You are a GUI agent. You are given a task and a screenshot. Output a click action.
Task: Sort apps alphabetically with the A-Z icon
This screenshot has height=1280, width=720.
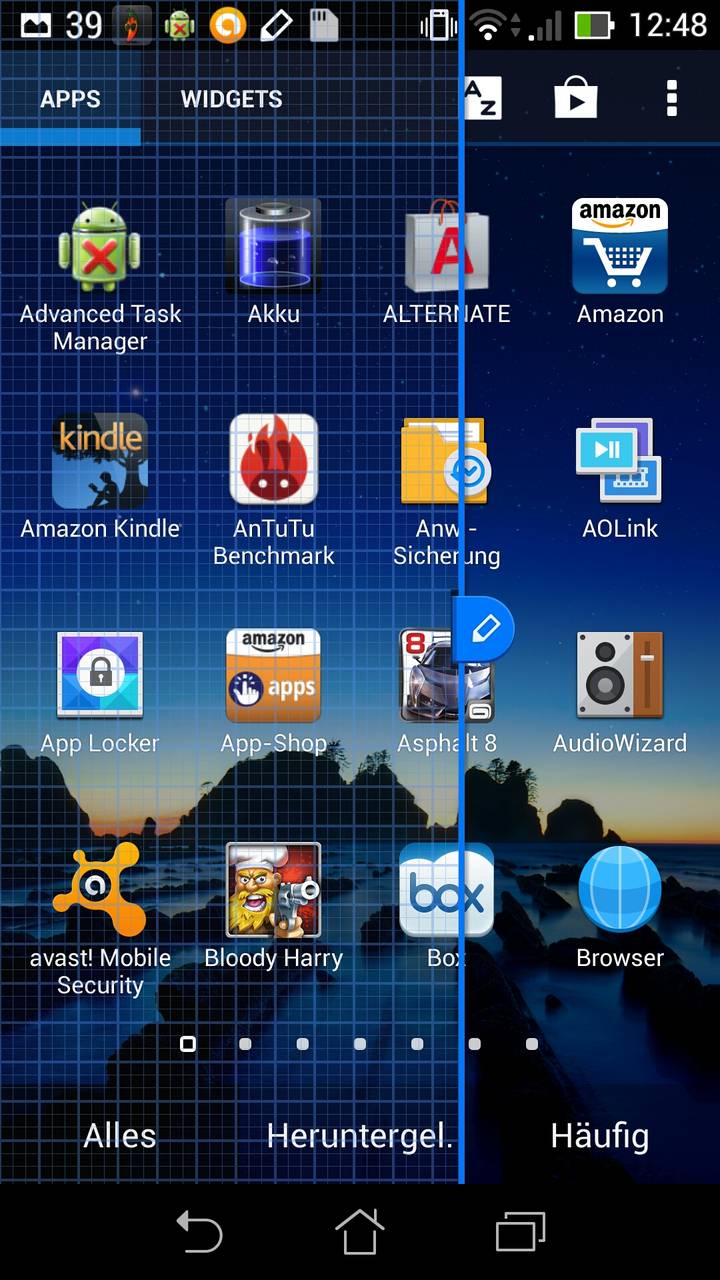[484, 99]
